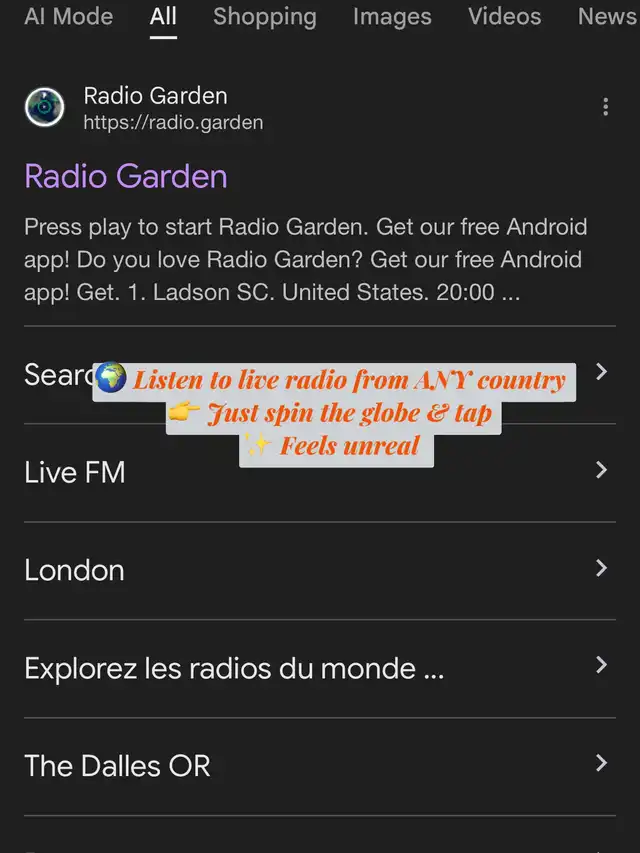The height and width of the screenshot is (853, 640).
Task: Switch to the Images tab
Action: pyautogui.click(x=392, y=17)
